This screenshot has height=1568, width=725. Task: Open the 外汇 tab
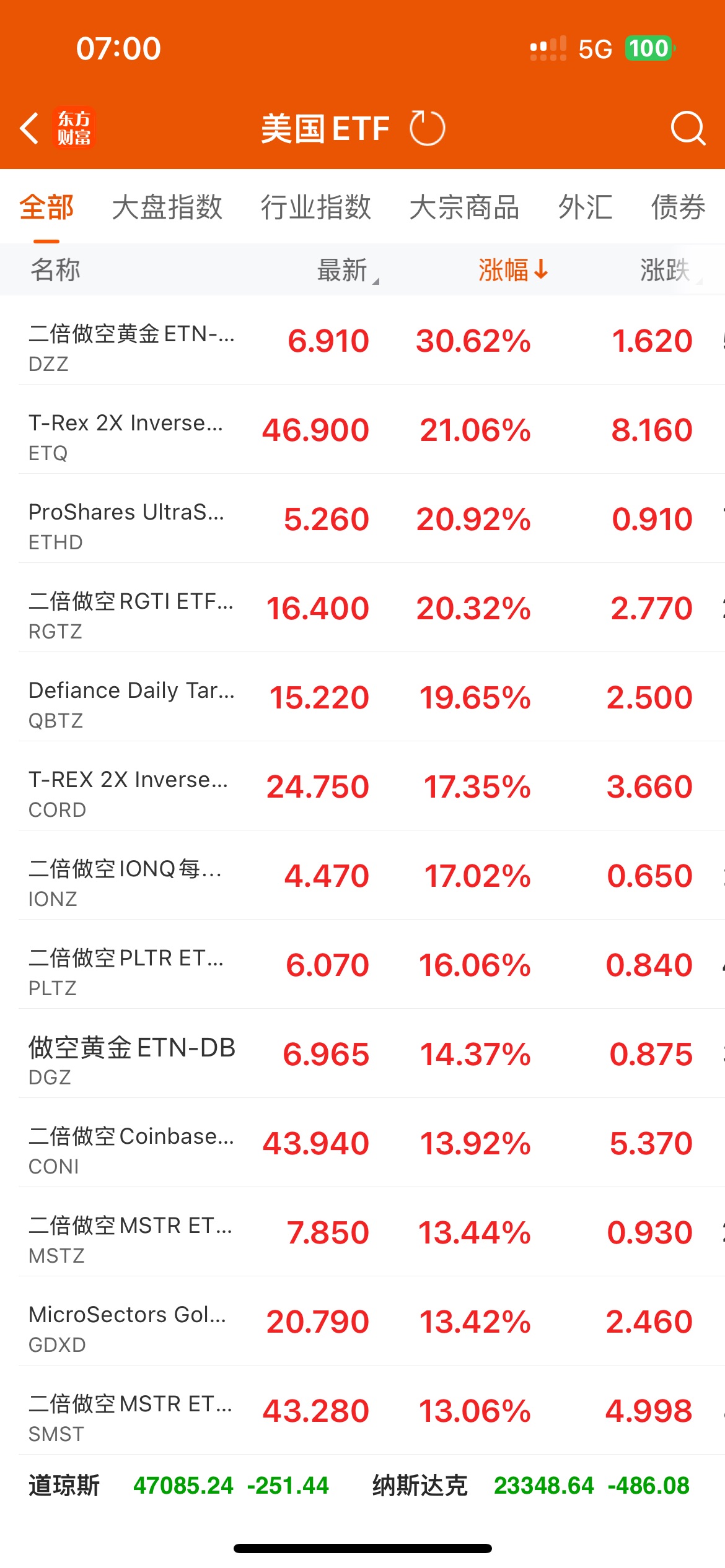pos(585,207)
